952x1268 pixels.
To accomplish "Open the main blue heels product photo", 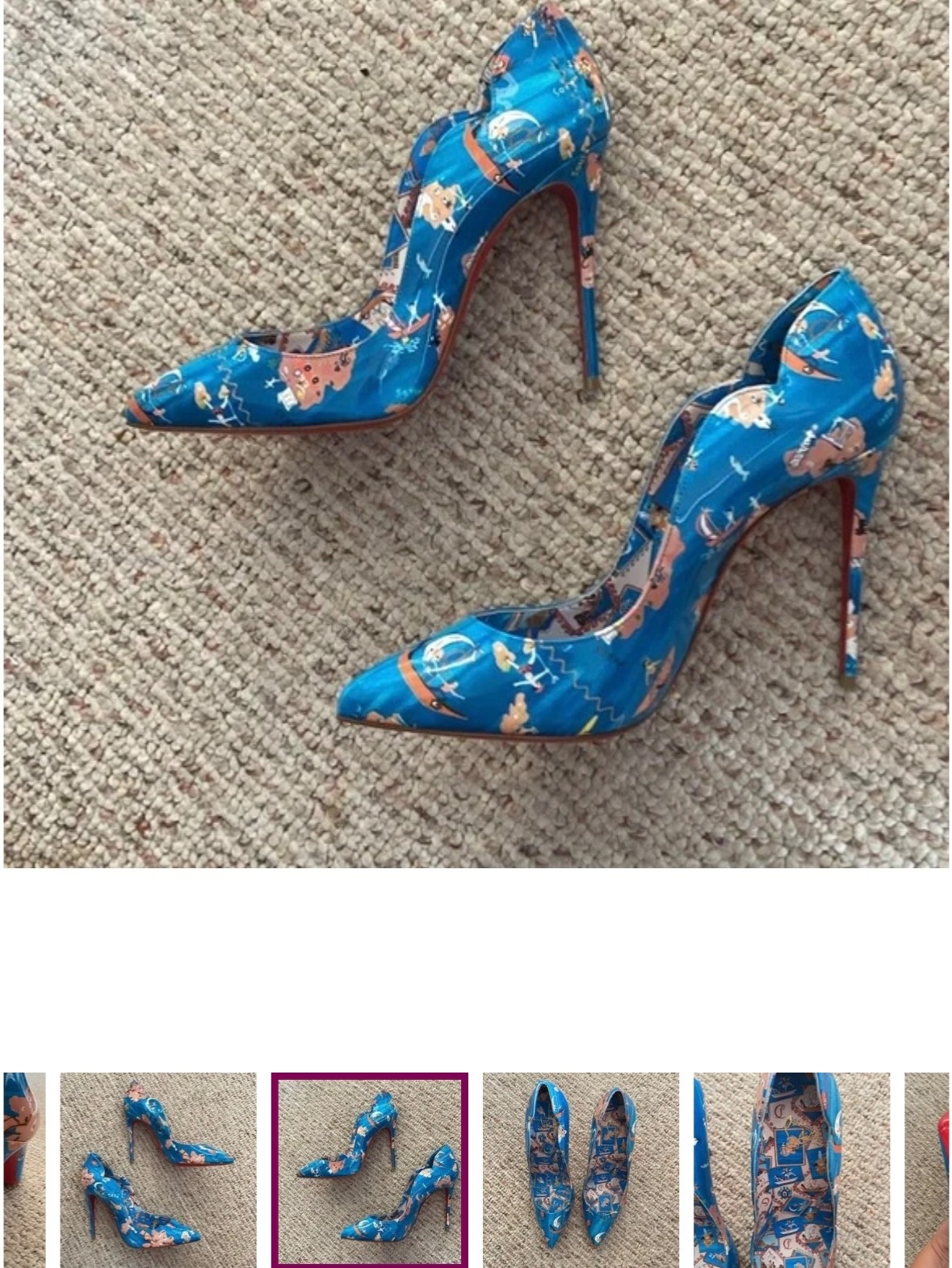I will point(476,434).
